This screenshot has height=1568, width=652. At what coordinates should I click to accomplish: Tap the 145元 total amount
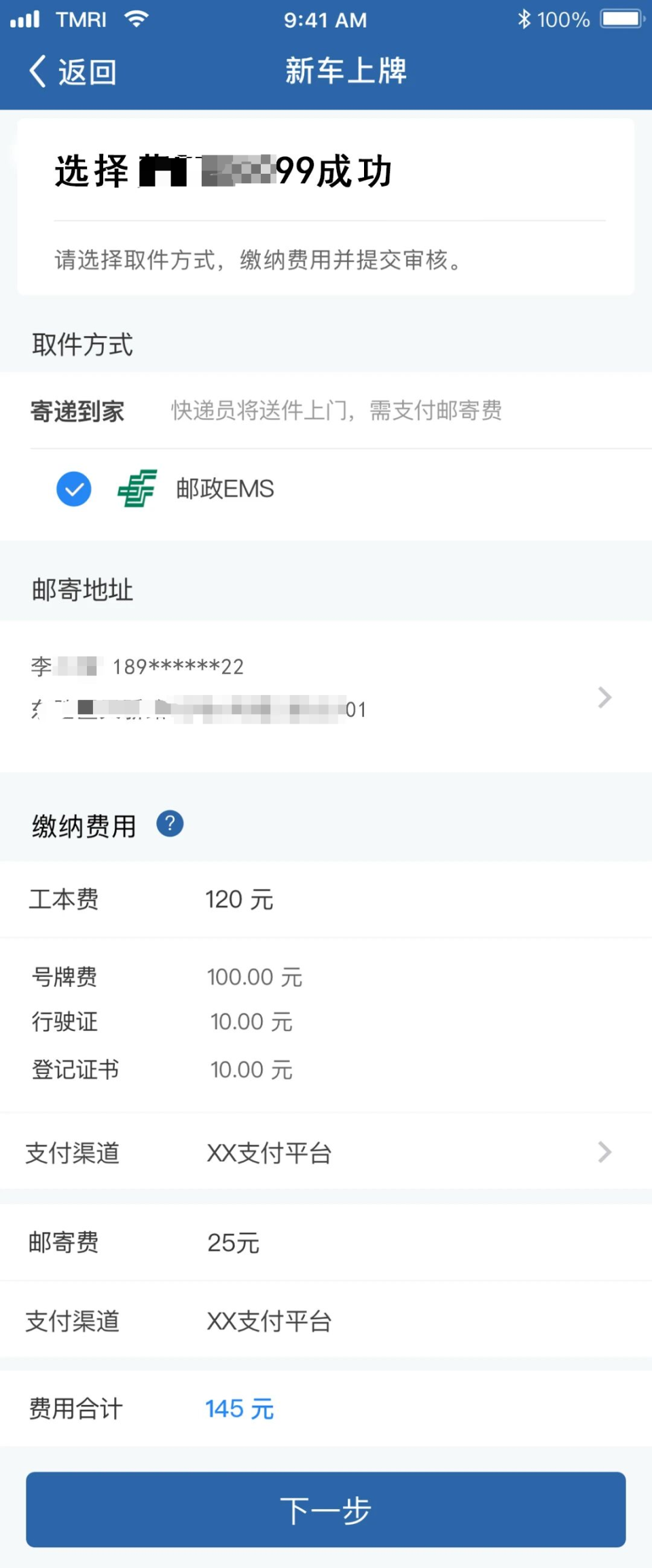coord(238,1408)
